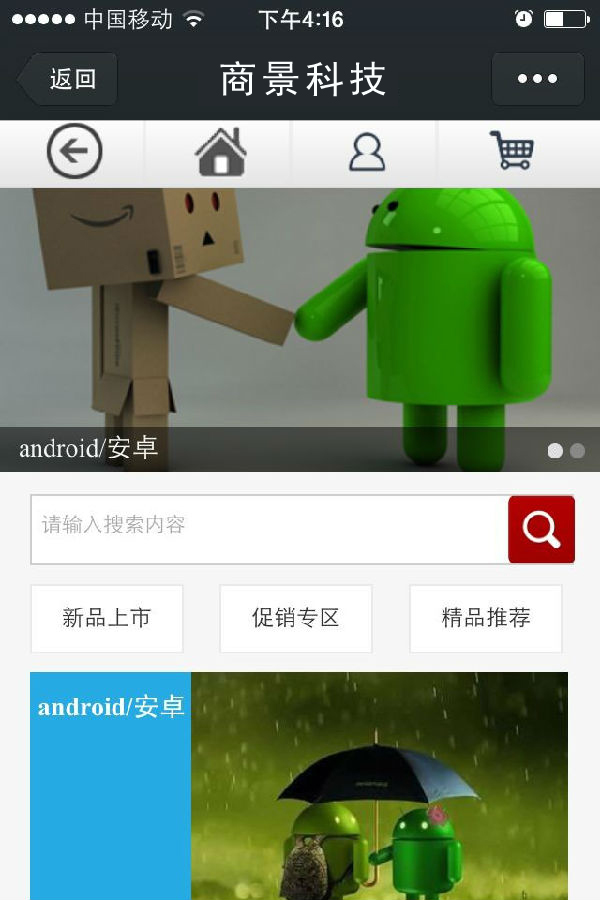Tap the red magnifier search button
Viewport: 600px width, 900px height.
pyautogui.click(x=541, y=529)
